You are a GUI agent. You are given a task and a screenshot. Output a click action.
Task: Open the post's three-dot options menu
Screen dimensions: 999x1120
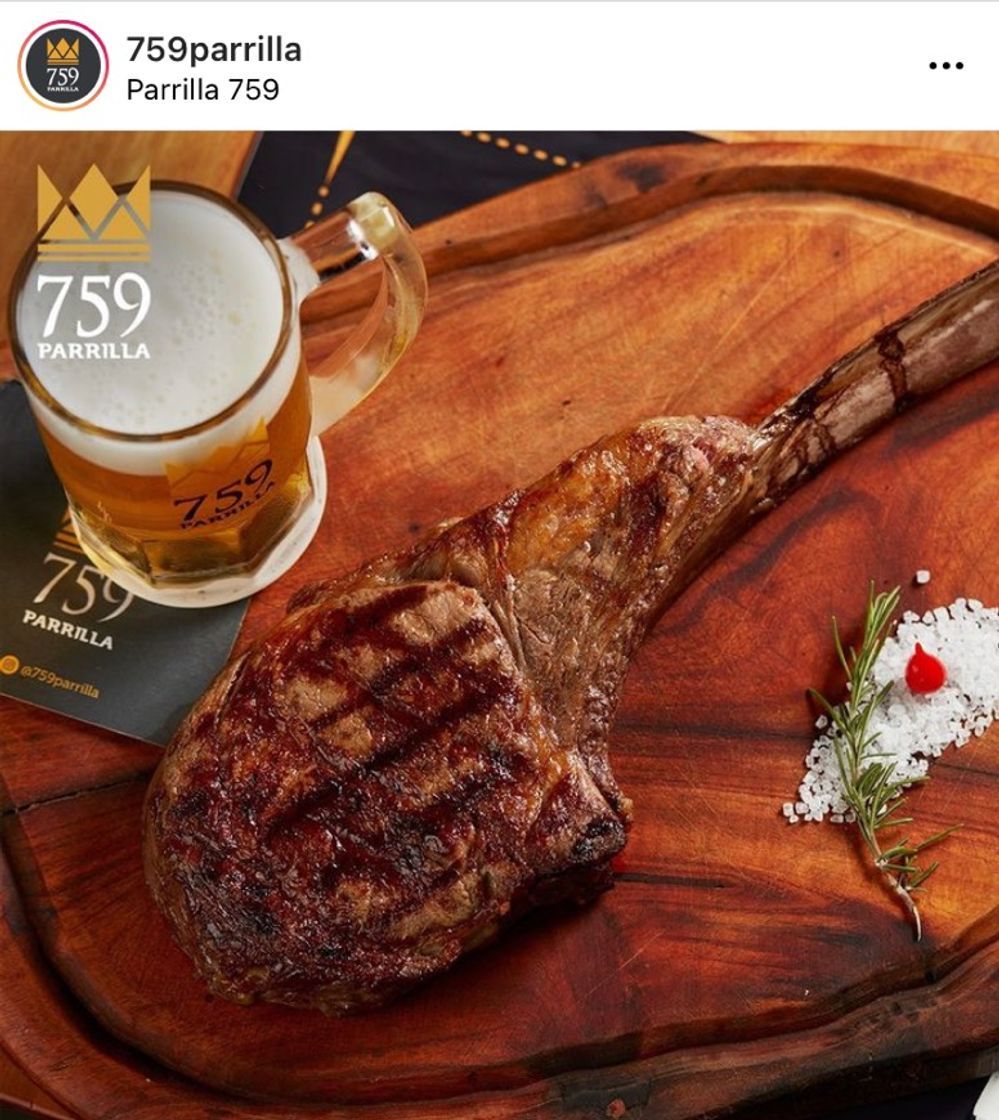(x=945, y=66)
